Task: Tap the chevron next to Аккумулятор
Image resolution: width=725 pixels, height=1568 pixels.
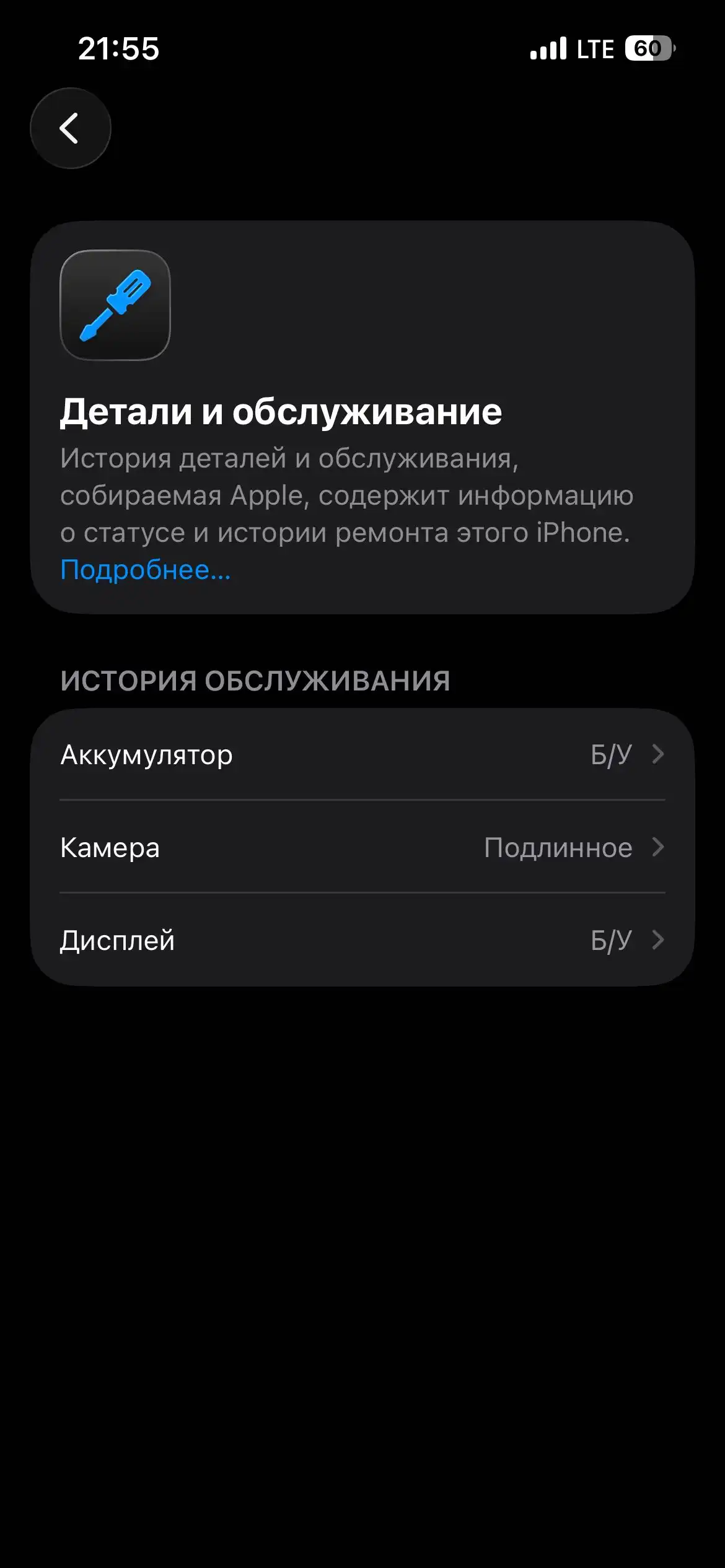Action: tap(659, 754)
